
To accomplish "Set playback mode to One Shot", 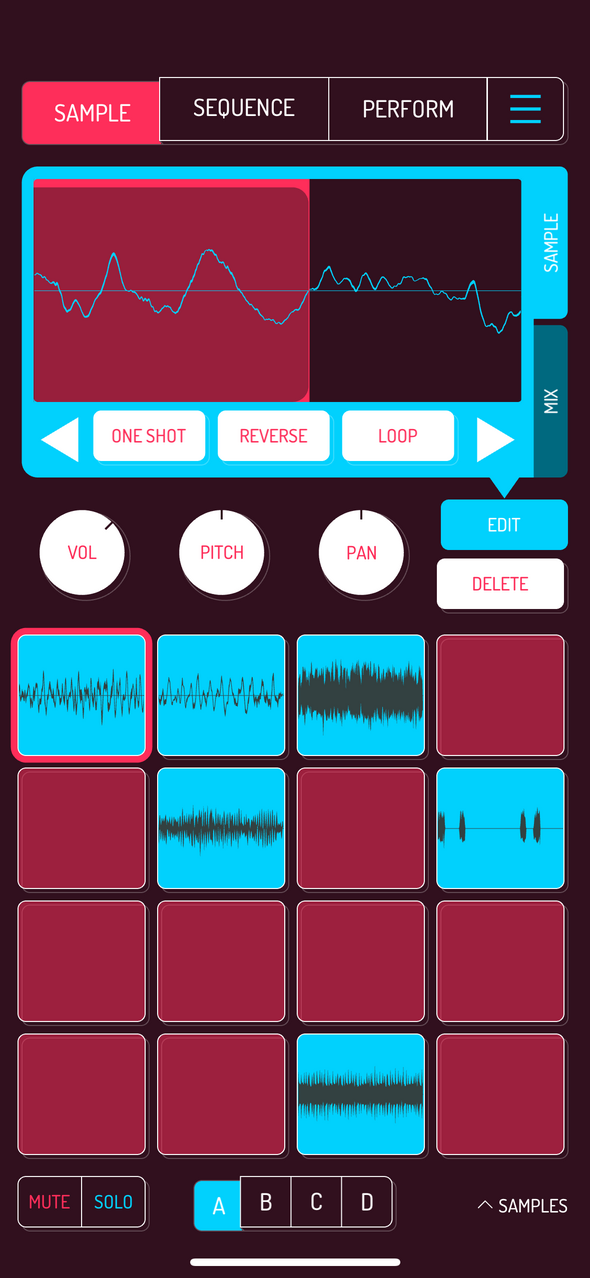I will pyautogui.click(x=149, y=436).
